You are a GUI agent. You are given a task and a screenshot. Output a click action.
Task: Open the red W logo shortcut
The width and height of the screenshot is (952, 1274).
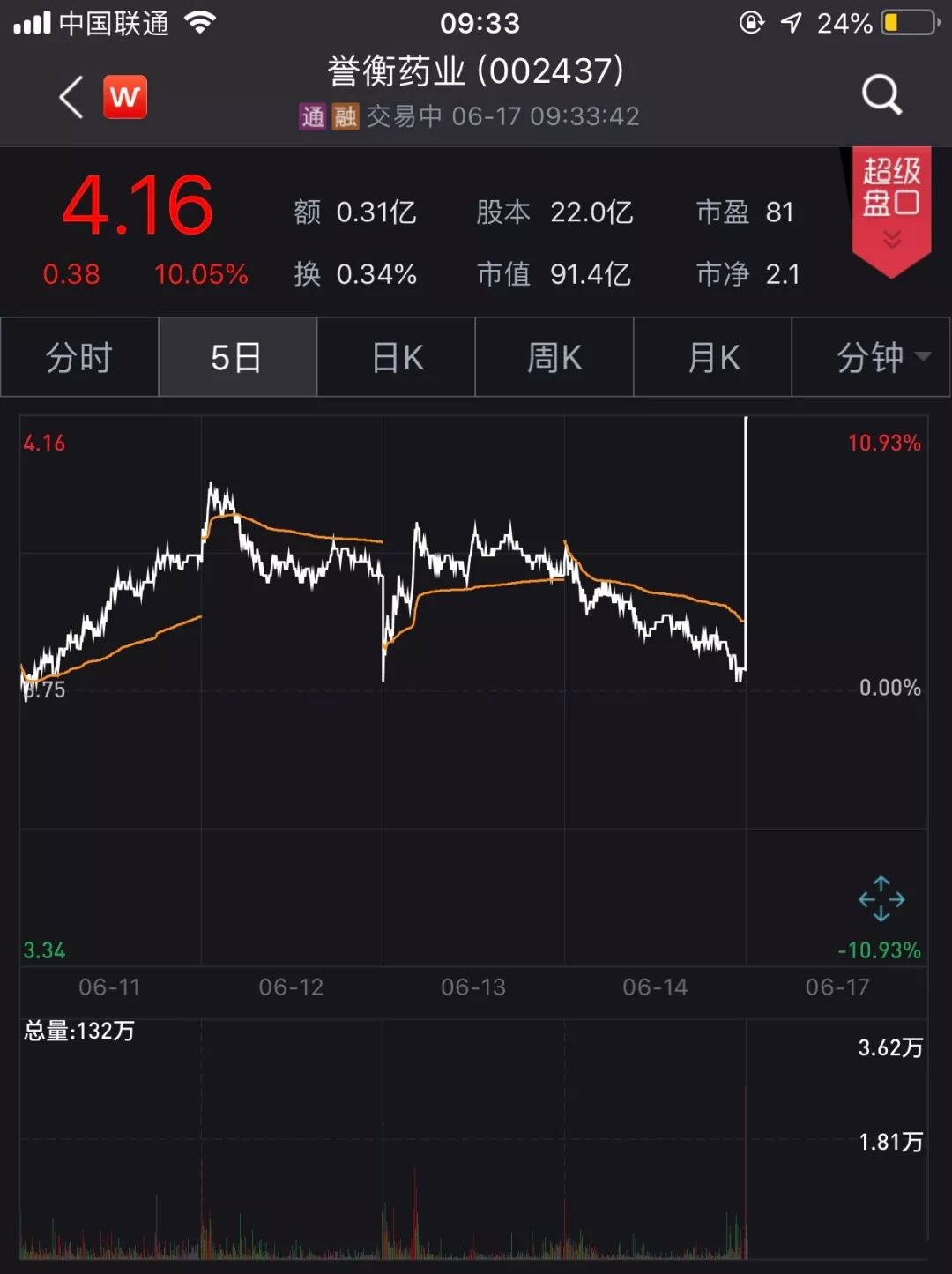(x=125, y=96)
